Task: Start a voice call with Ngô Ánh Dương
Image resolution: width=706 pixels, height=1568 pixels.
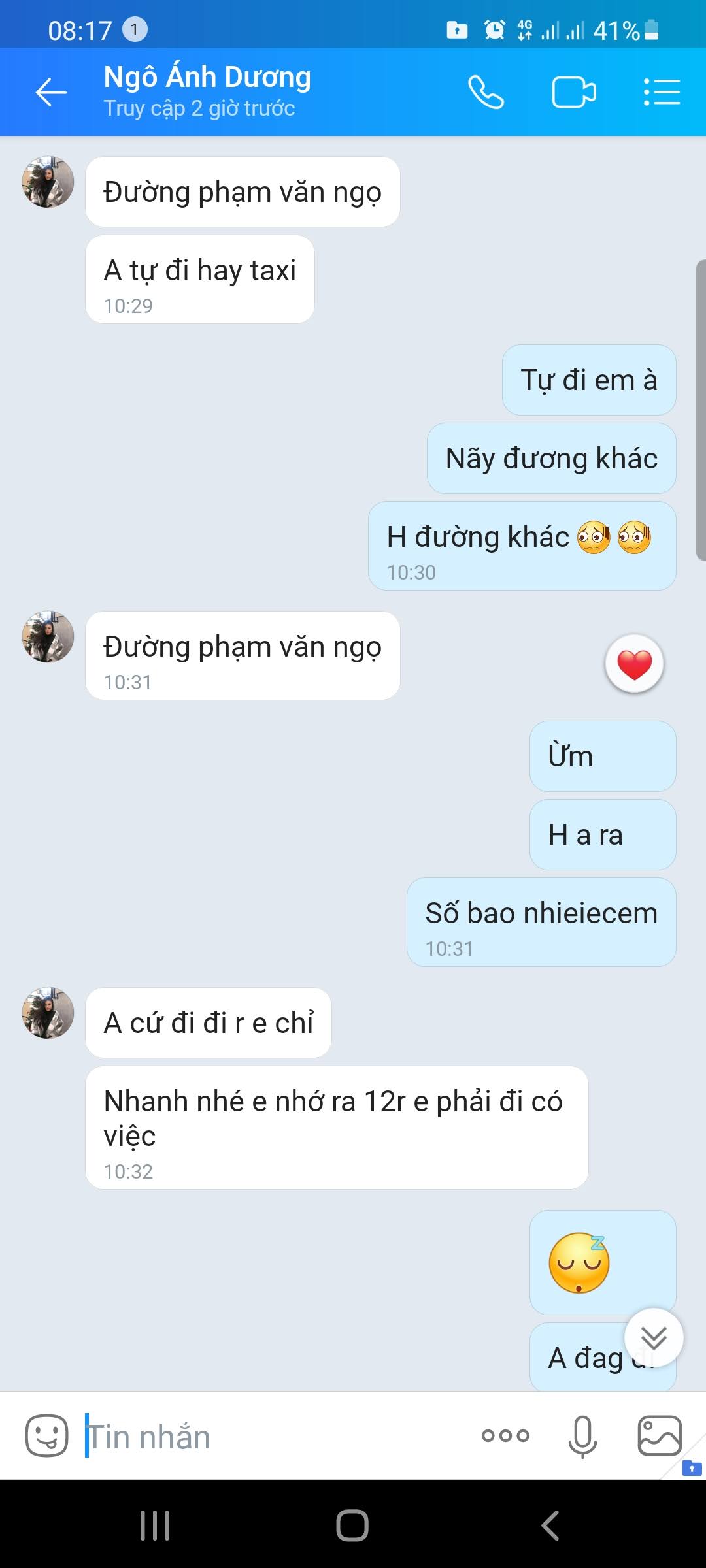Action: [486, 92]
